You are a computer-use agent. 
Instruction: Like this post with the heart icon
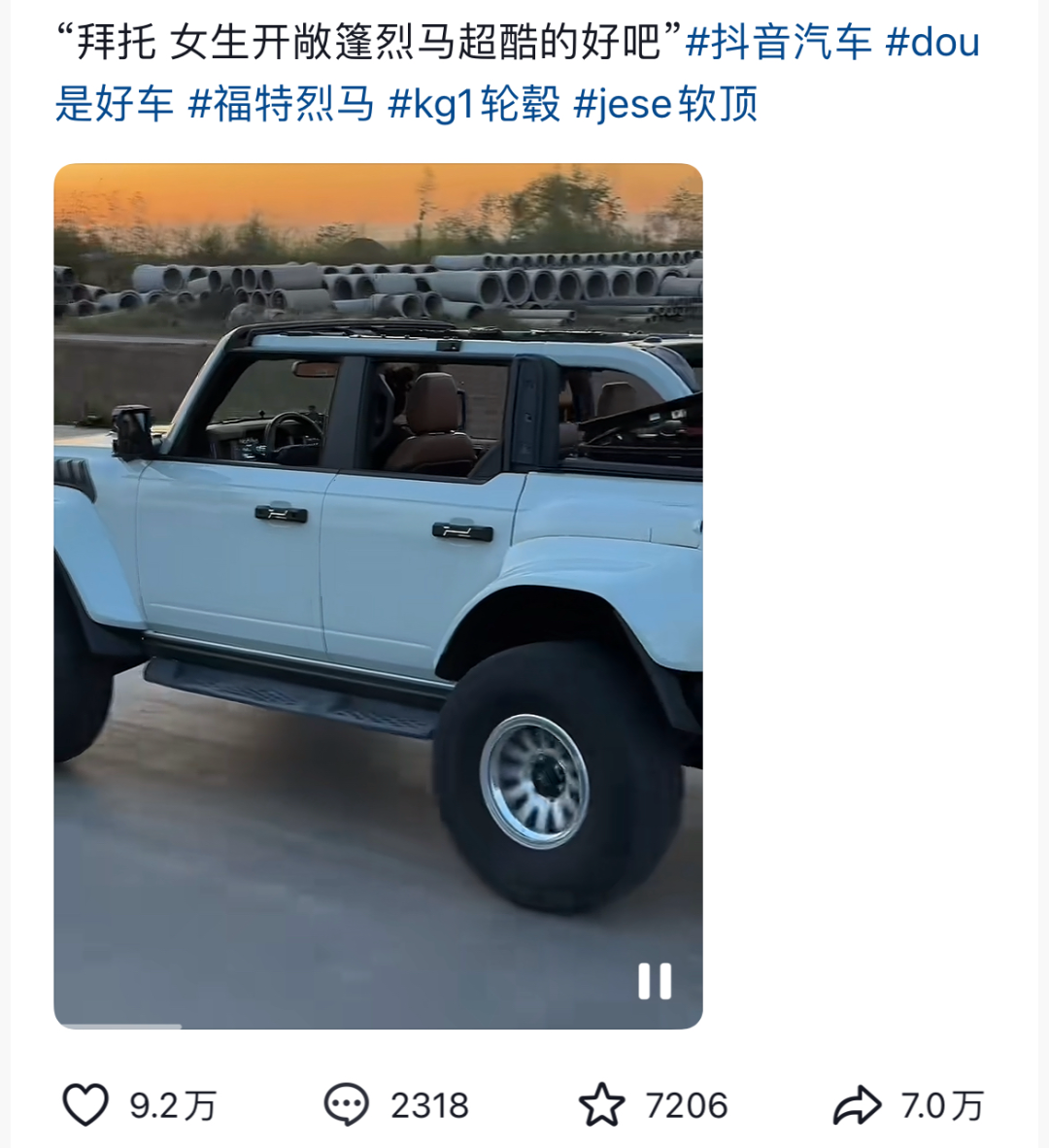(85, 1105)
